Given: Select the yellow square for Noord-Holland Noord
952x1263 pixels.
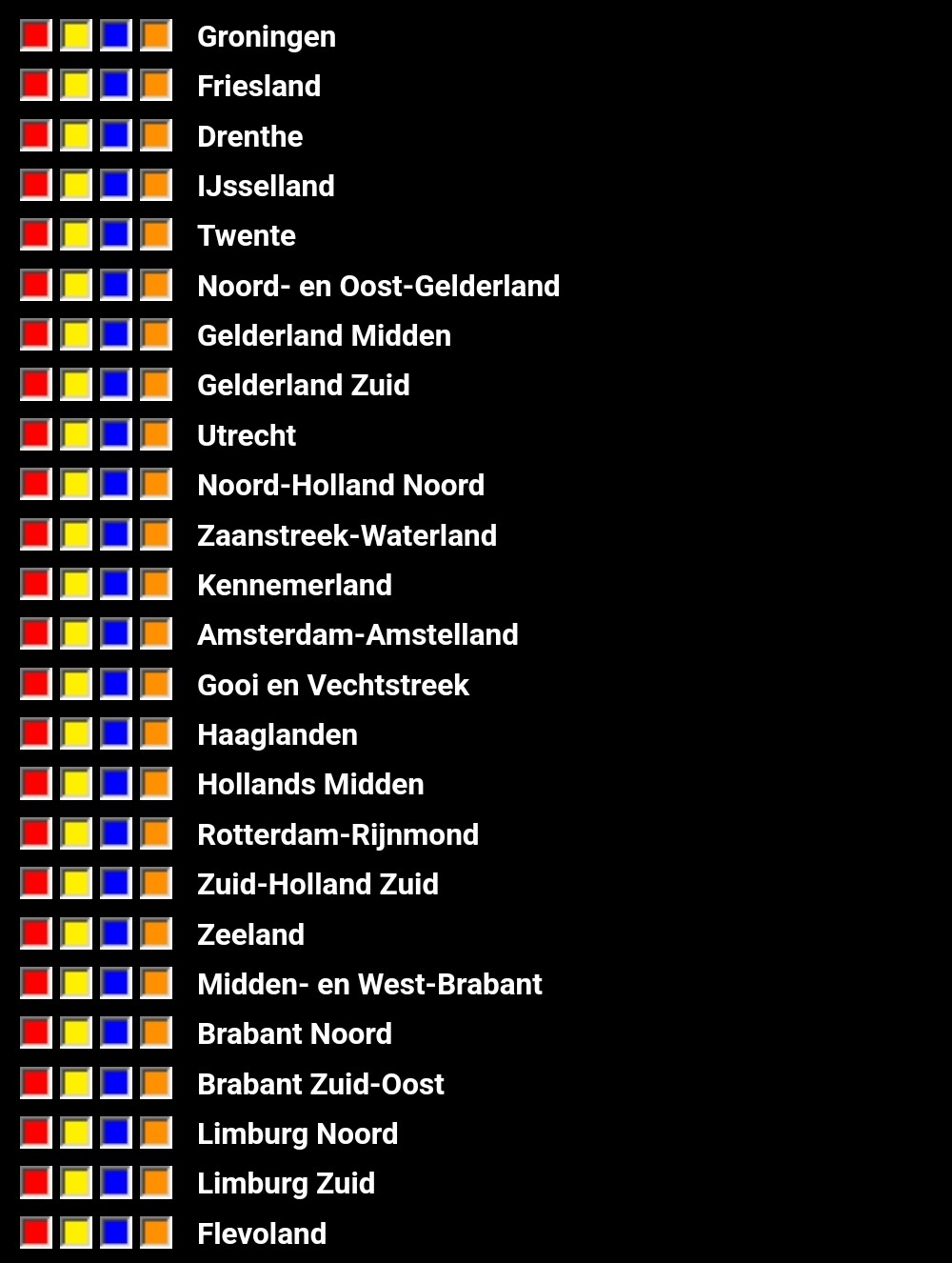Looking at the screenshot, I should coord(75,484).
